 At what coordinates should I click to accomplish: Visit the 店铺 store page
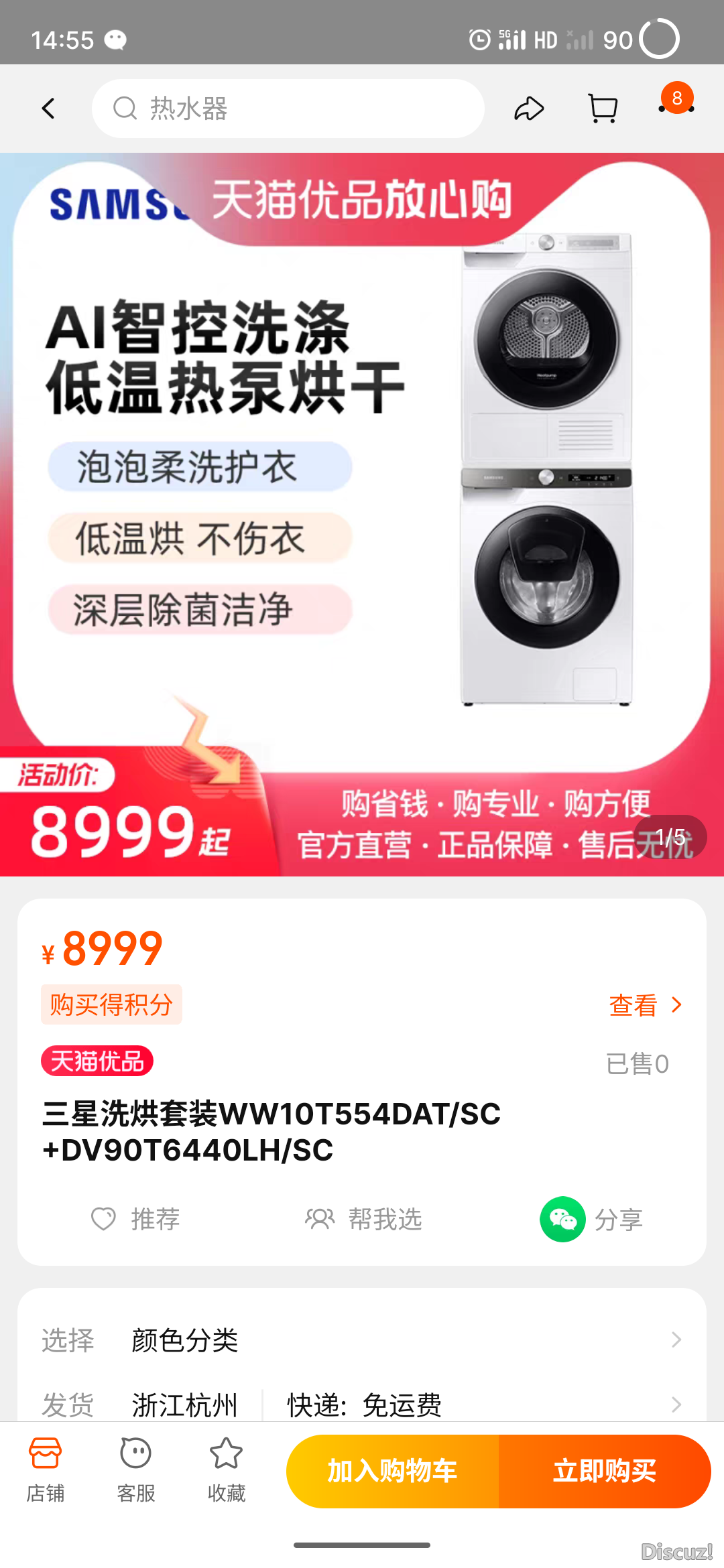click(46, 1470)
